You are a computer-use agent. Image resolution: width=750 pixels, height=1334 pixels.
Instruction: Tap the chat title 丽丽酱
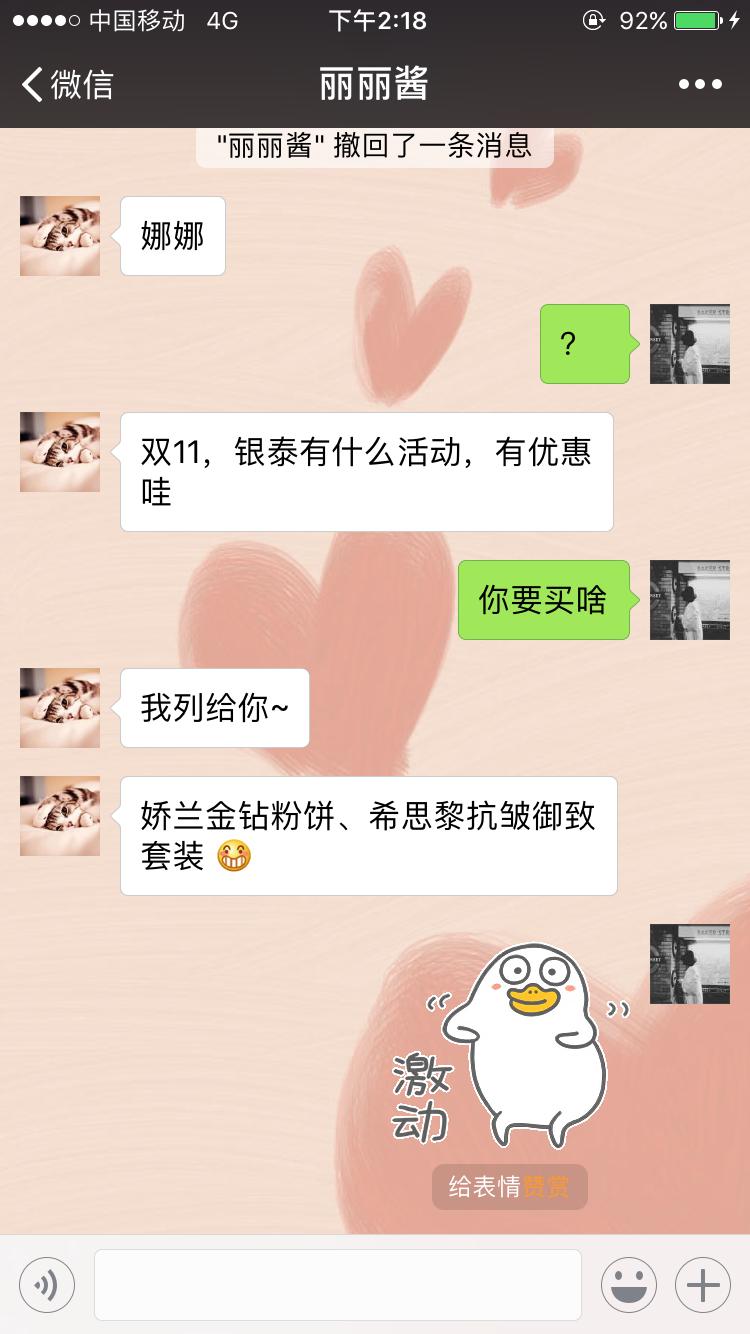coord(375,85)
